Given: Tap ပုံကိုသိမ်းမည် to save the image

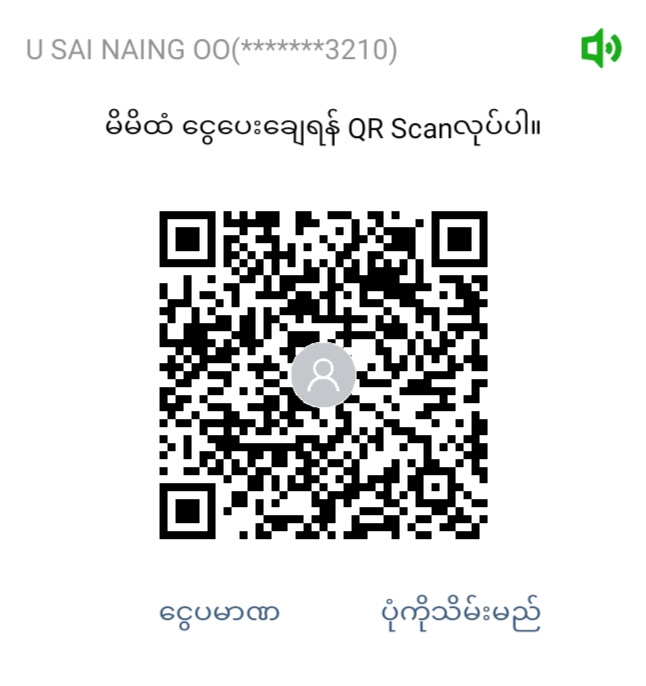Looking at the screenshot, I should tap(462, 612).
